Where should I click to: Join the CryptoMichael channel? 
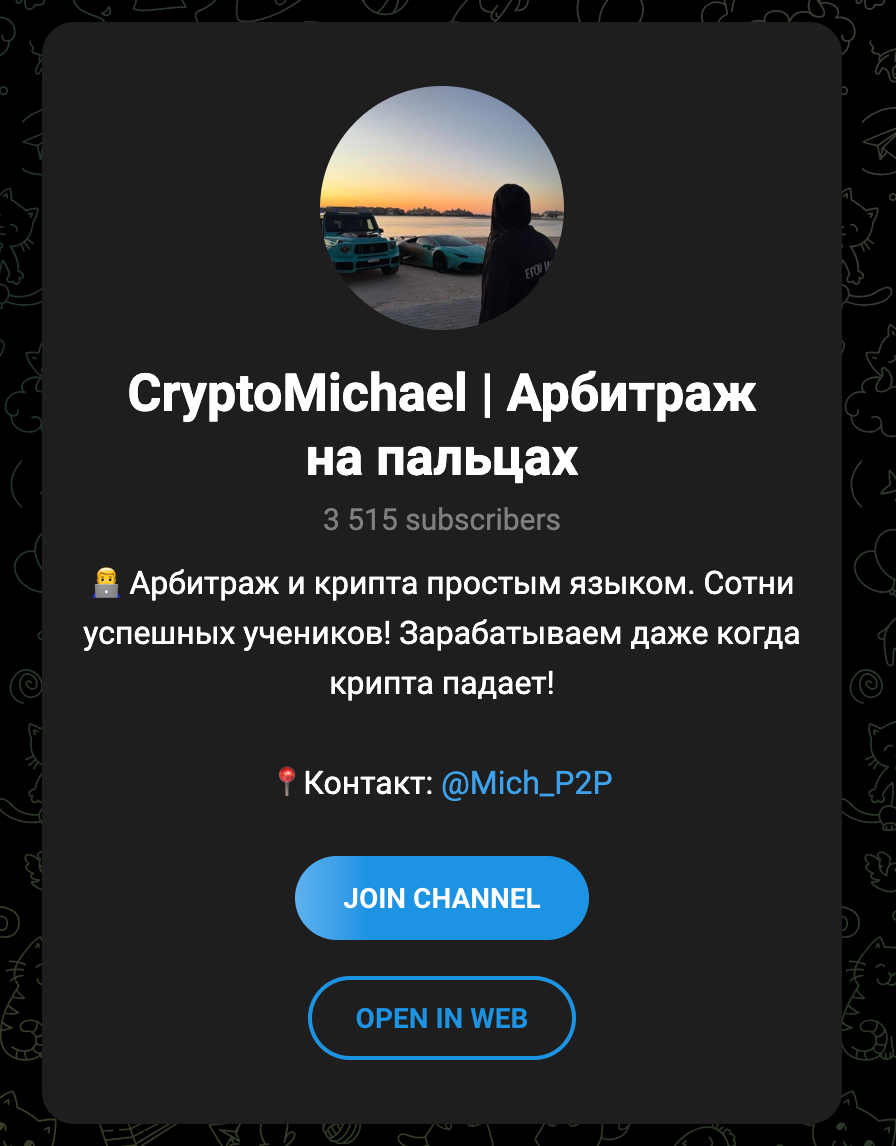441,898
